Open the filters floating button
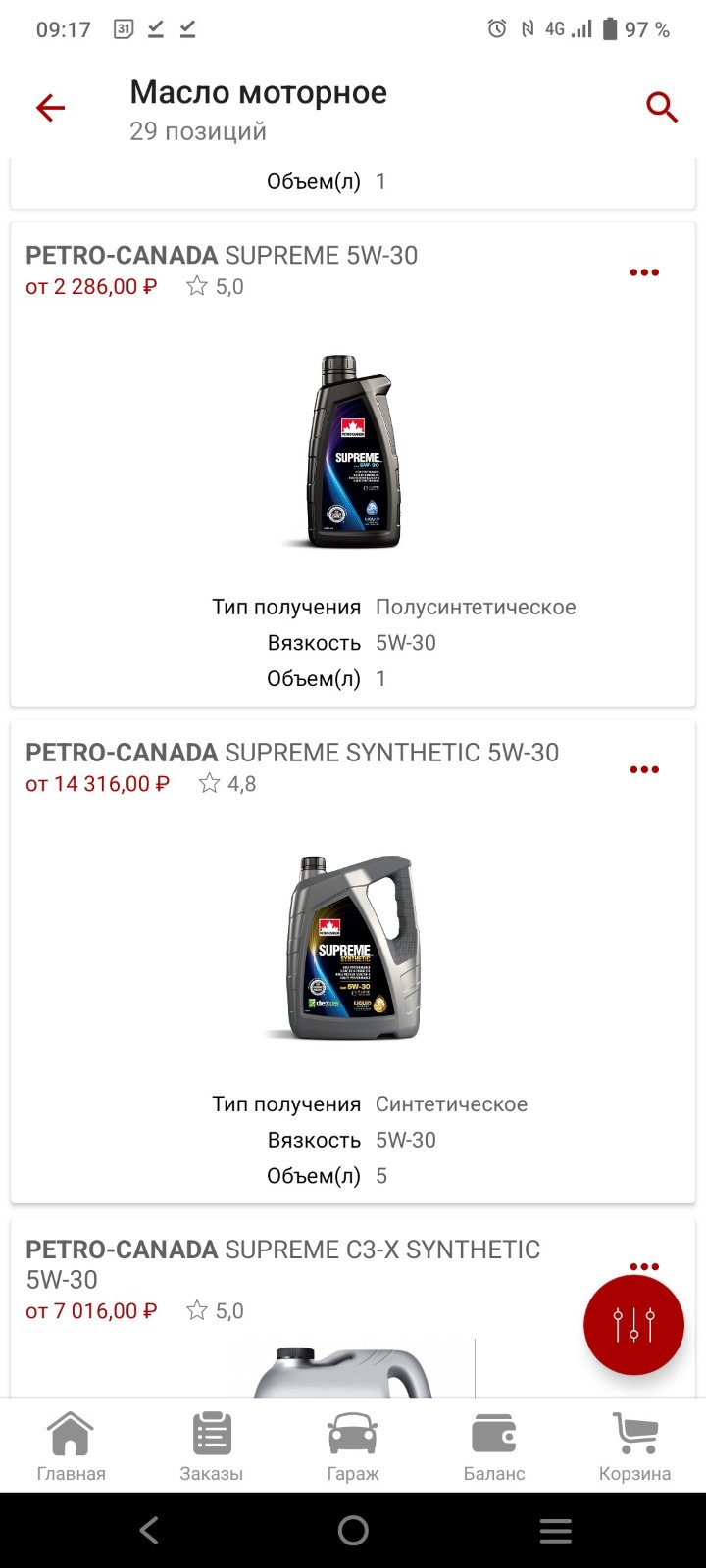 [x=633, y=1325]
